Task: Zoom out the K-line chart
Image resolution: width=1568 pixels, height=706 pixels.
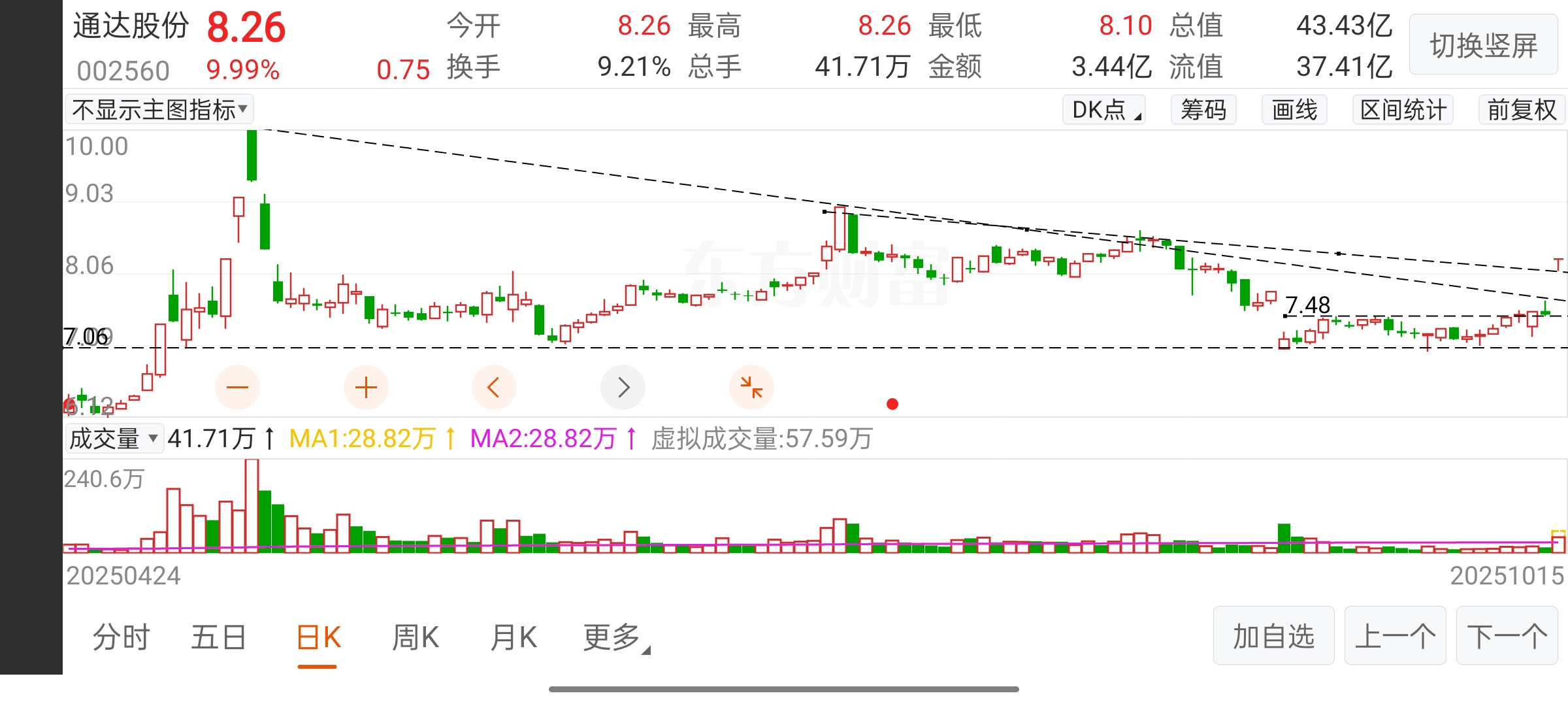Action: pyautogui.click(x=237, y=388)
